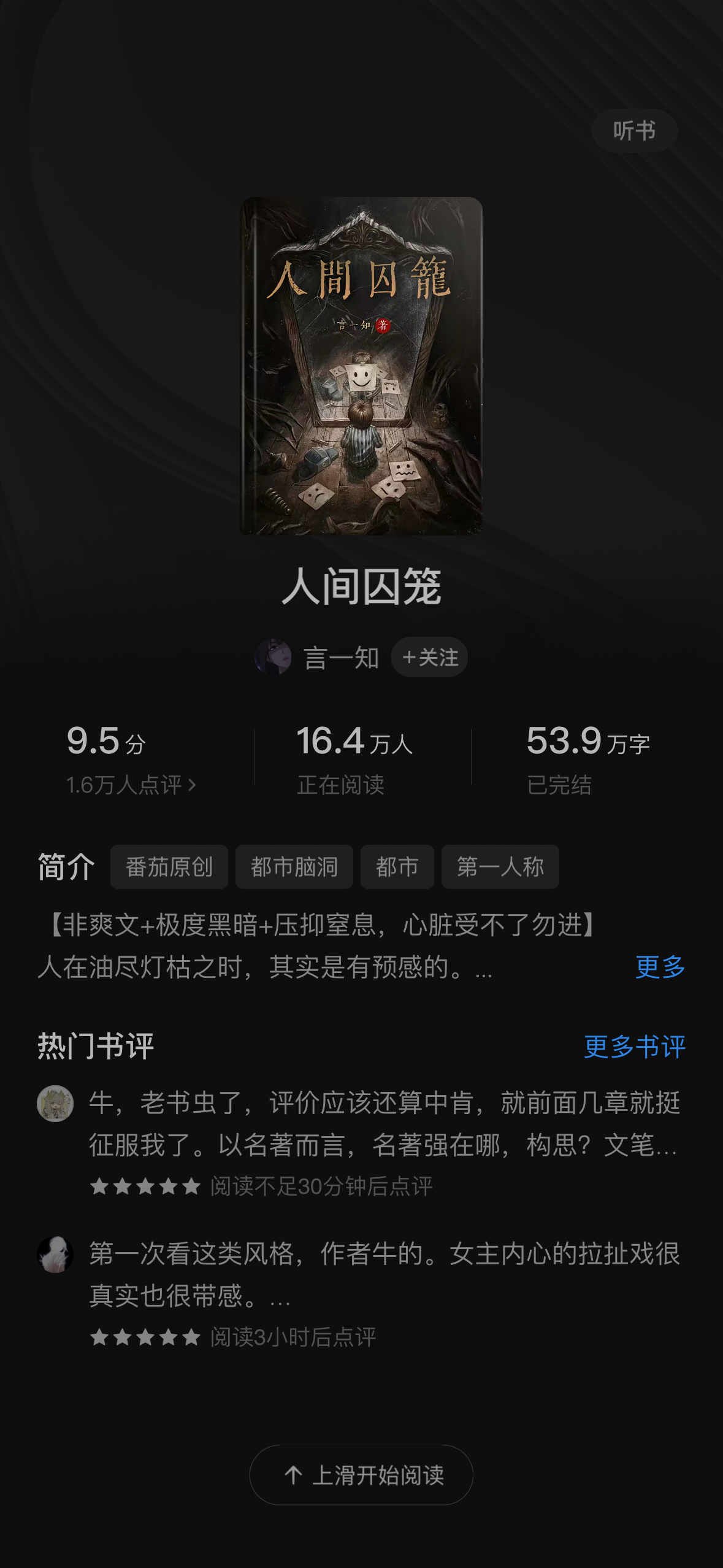View the 1.6万人点评 ratings
This screenshot has height=1568, width=723.
[x=131, y=785]
